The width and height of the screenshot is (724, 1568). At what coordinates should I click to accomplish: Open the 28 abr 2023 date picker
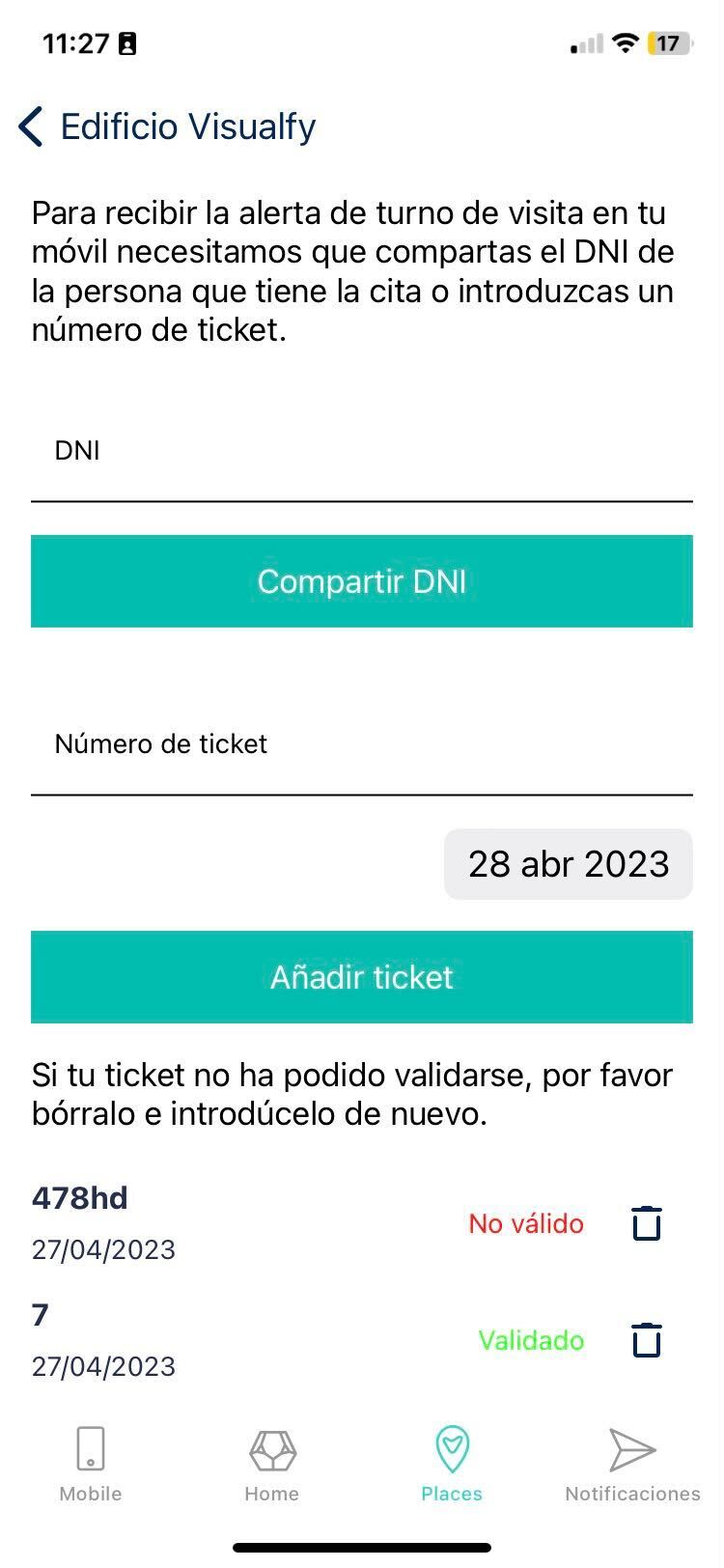569,864
